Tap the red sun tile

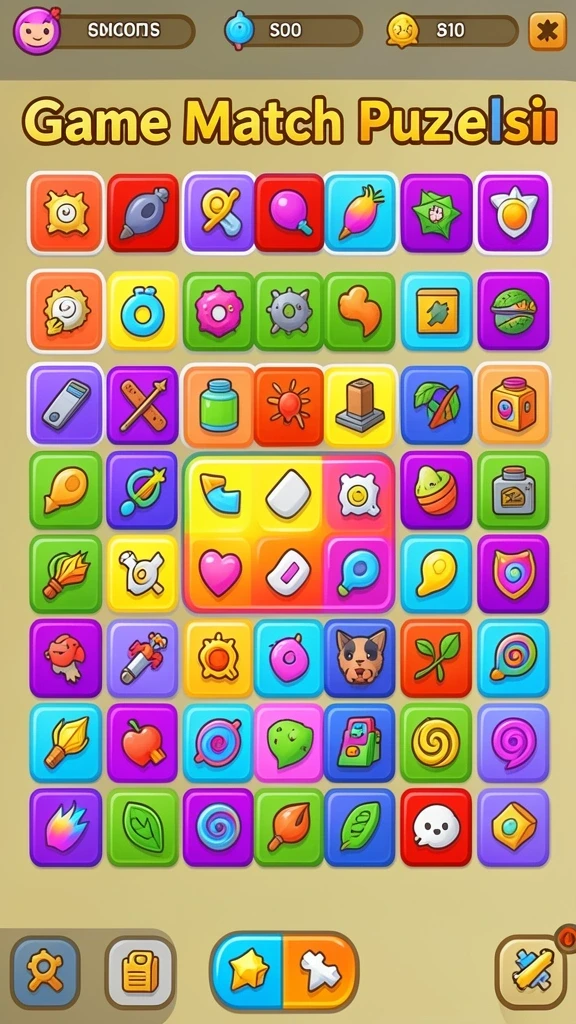289,406
